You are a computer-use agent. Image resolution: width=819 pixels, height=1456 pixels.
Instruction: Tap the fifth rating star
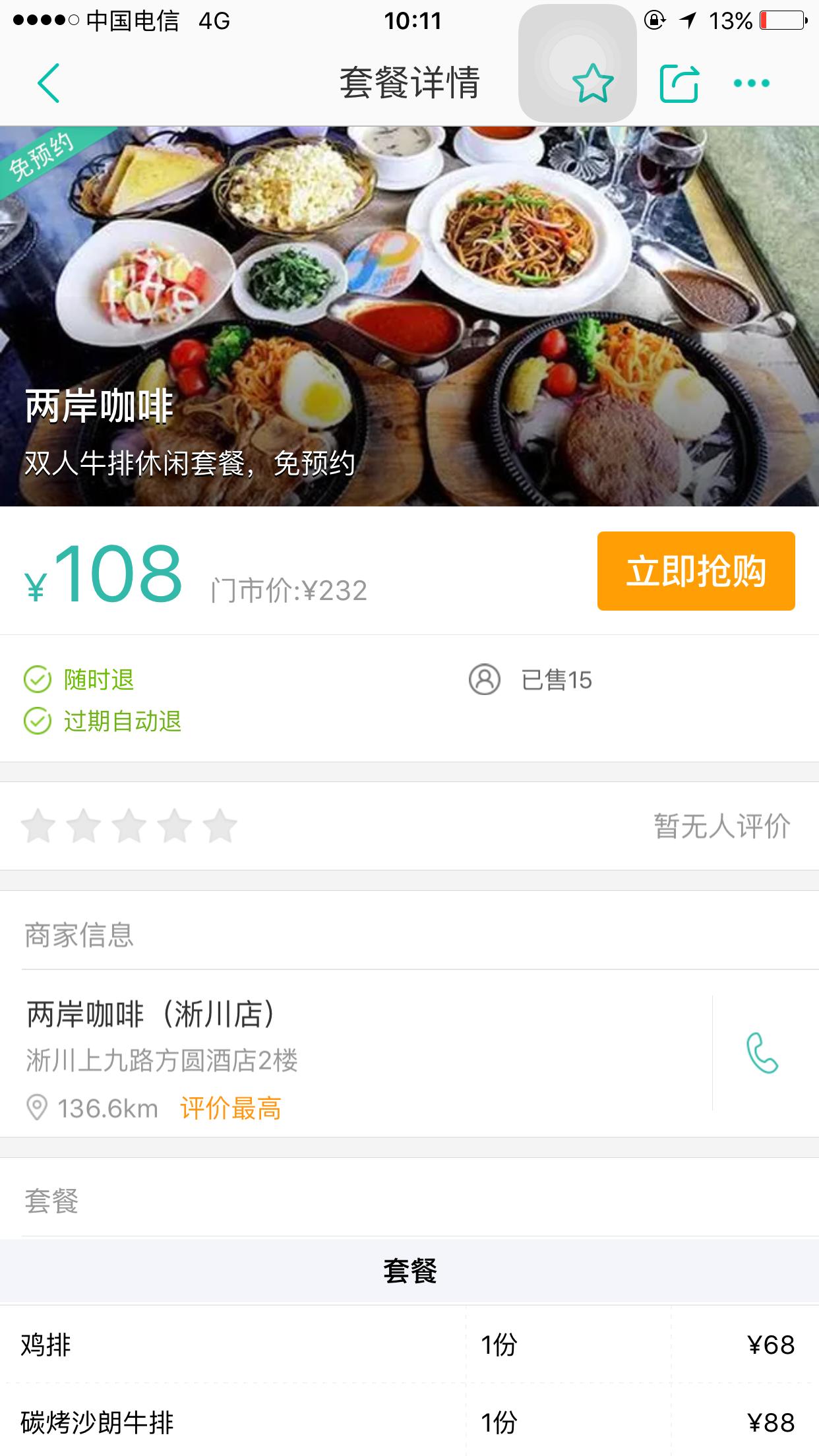click(x=221, y=826)
